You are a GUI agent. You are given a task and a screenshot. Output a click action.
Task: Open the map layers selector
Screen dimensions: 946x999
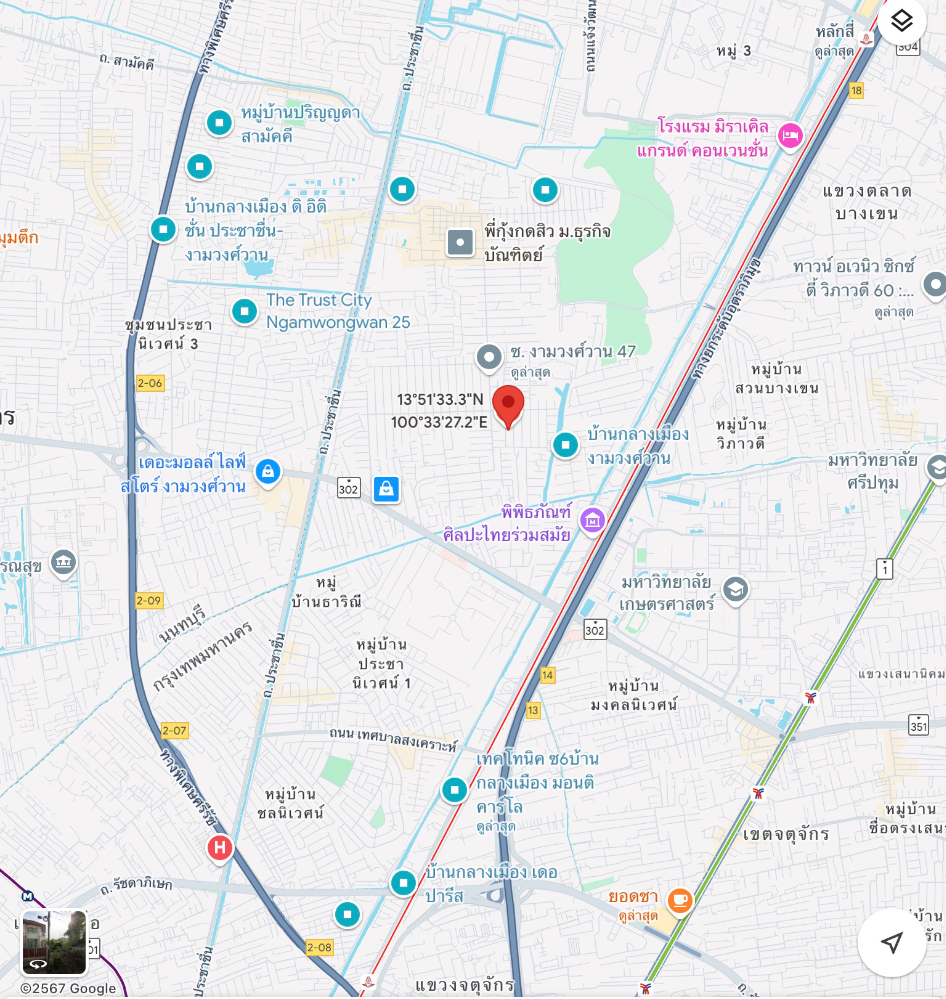901,21
